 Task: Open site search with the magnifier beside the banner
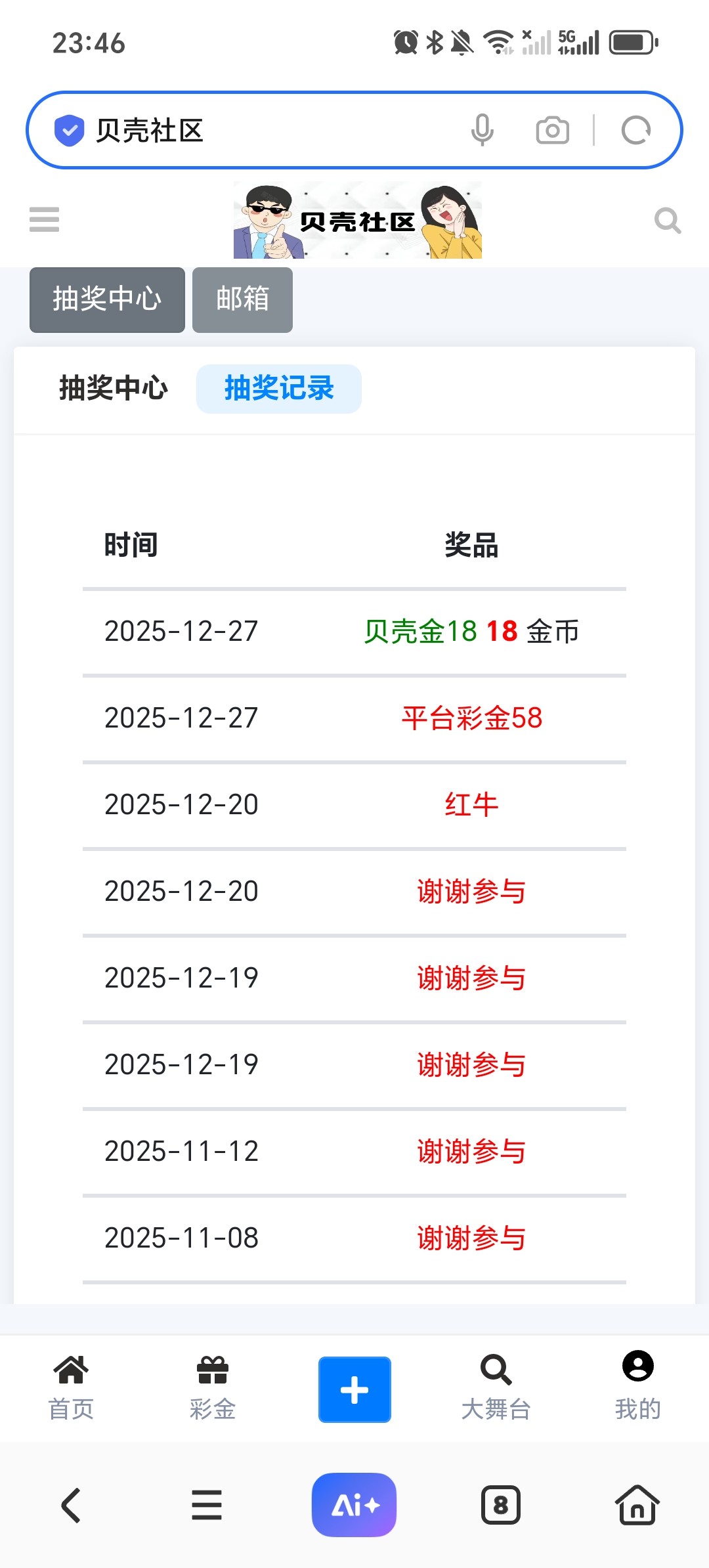click(668, 220)
